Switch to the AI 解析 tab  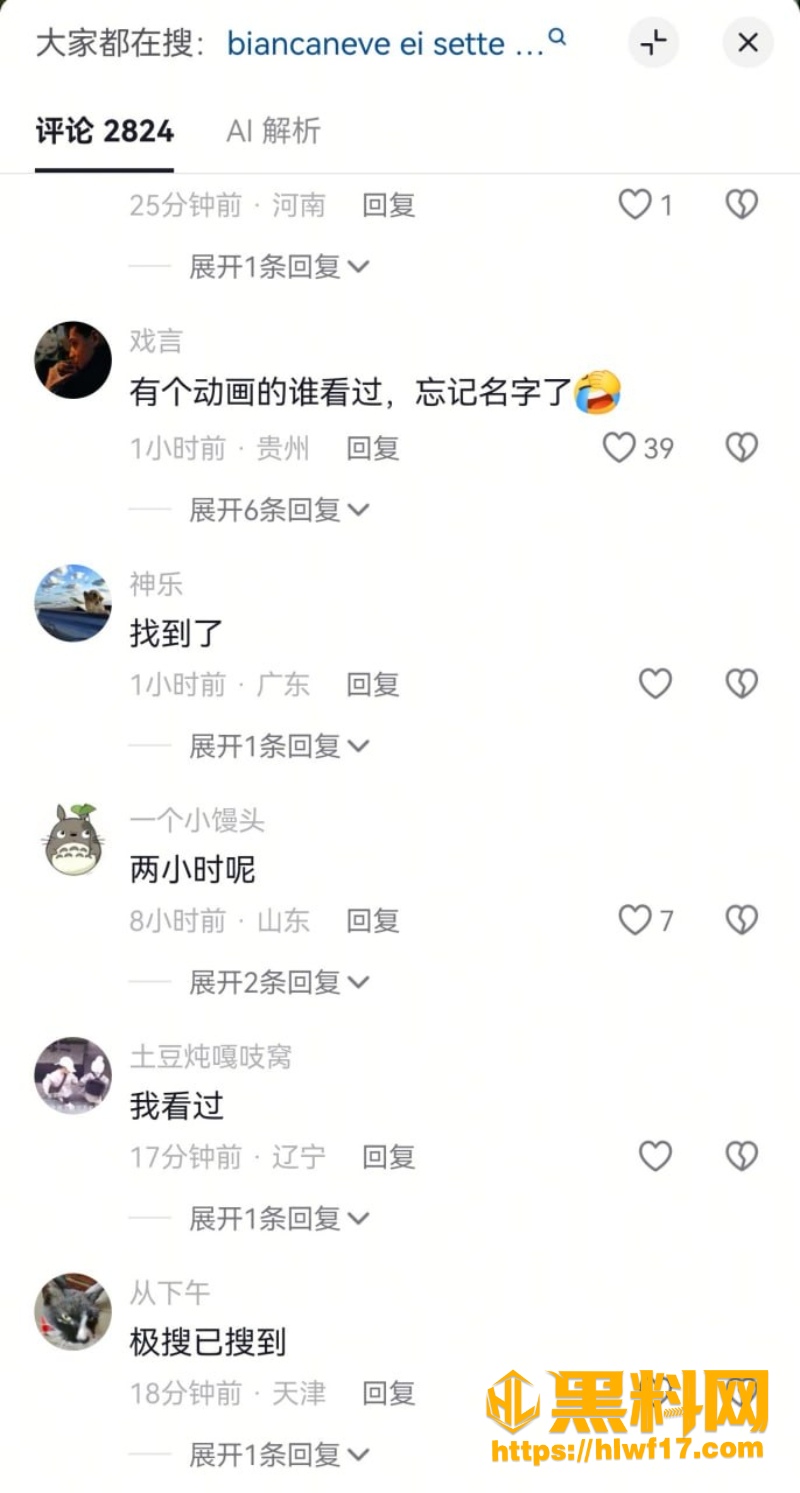pos(273,131)
